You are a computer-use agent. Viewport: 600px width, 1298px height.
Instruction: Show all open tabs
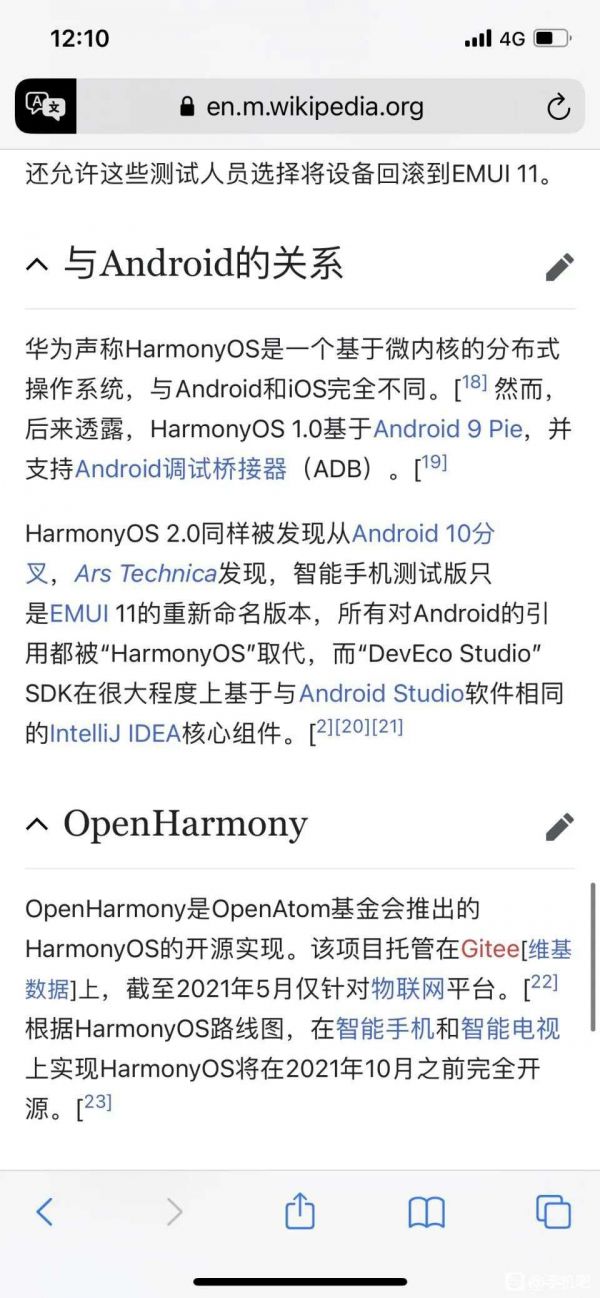[x=553, y=1212]
